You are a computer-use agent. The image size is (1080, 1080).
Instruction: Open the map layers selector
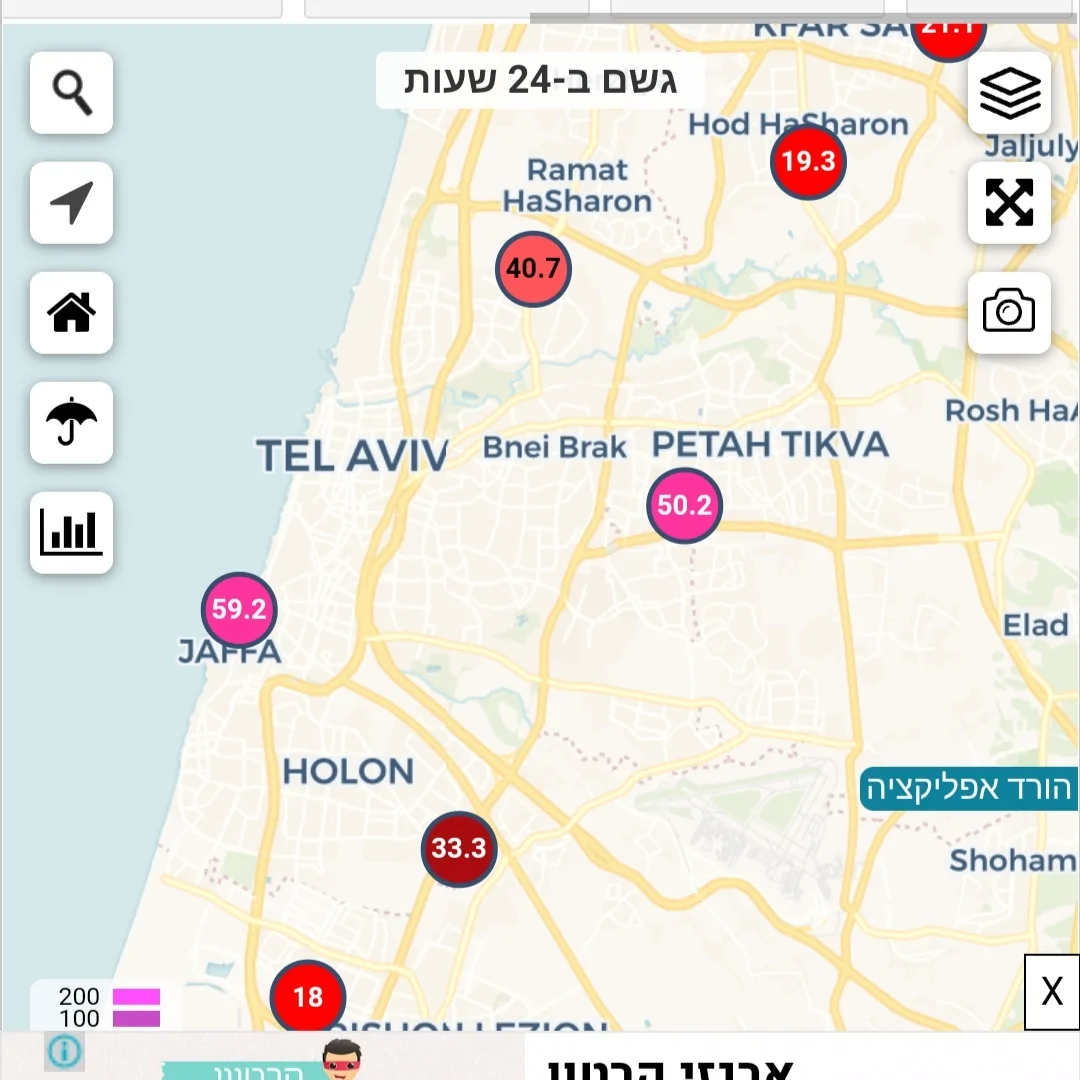(1009, 93)
